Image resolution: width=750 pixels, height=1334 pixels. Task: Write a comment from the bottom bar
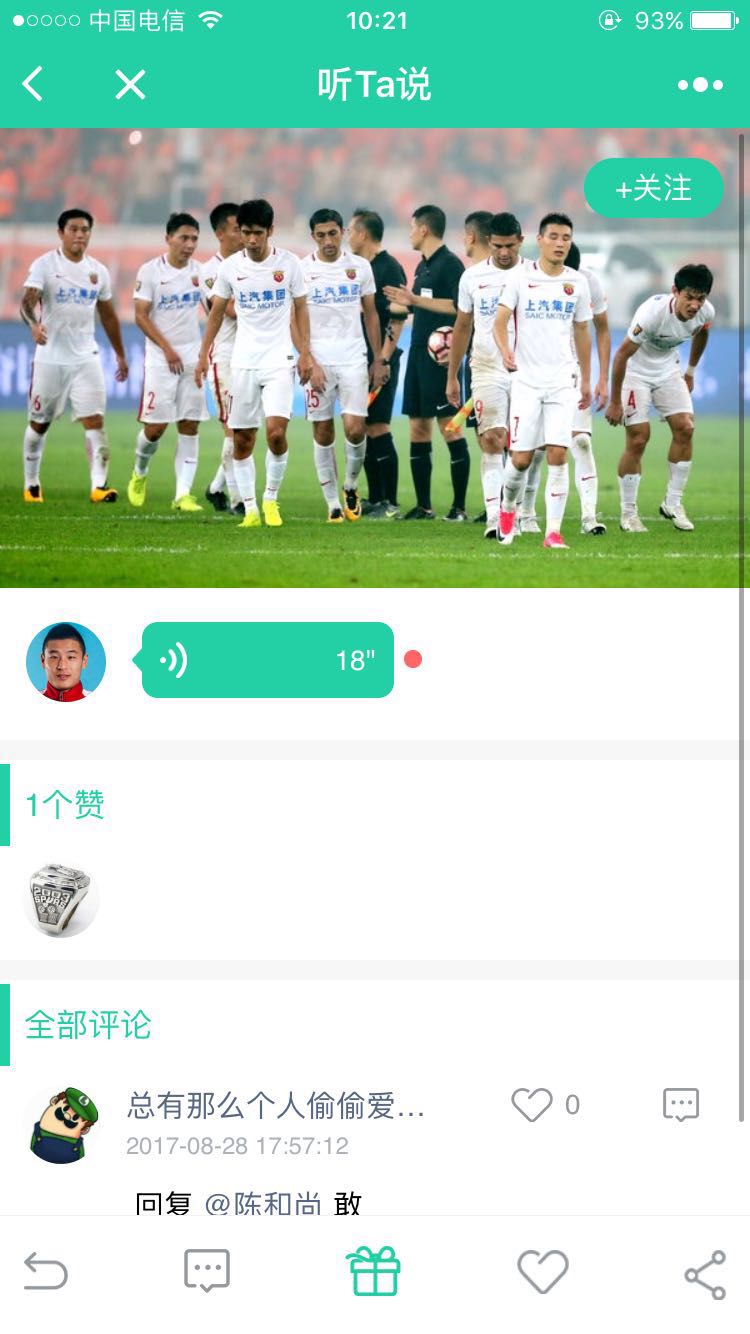click(207, 1272)
